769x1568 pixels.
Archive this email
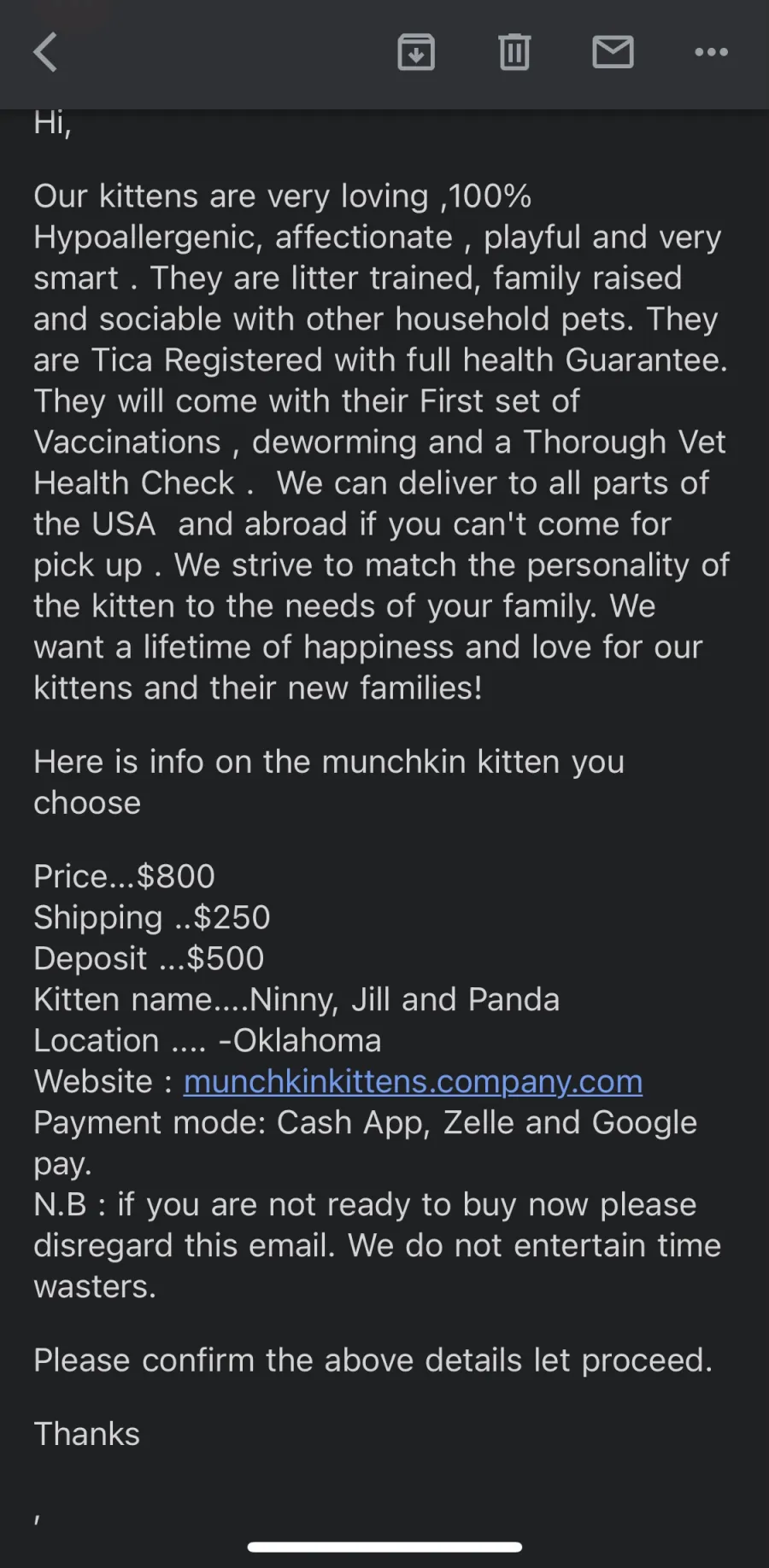pyautogui.click(x=416, y=52)
